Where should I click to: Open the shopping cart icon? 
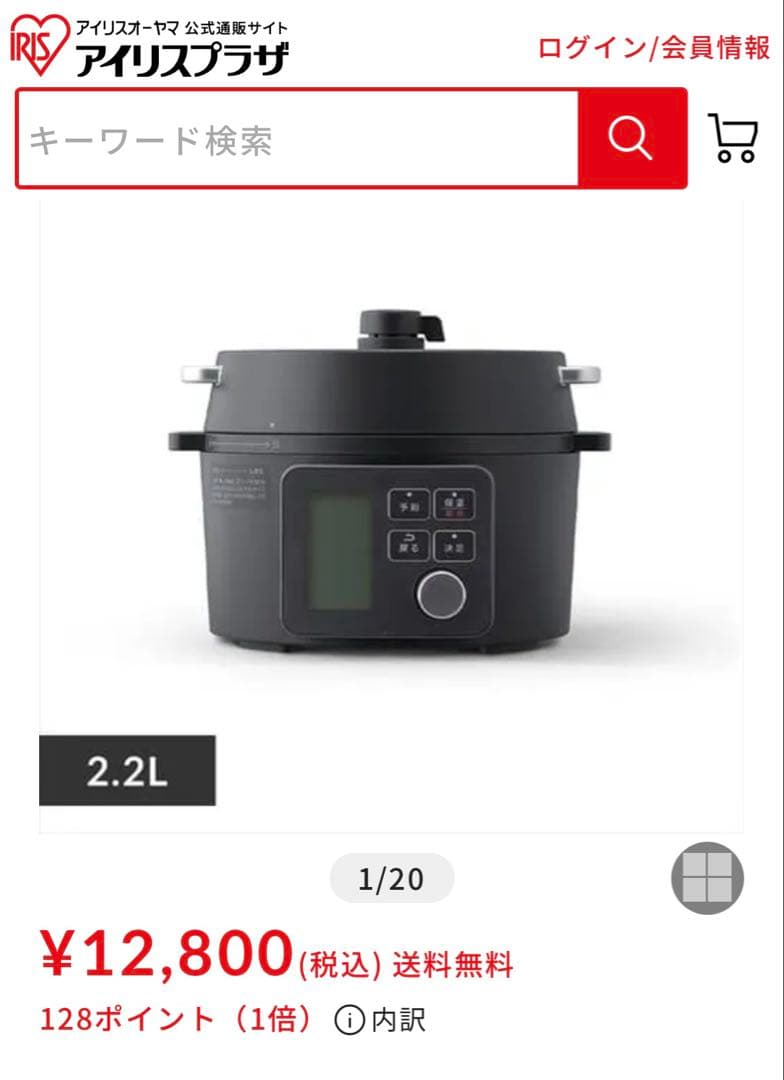(732, 140)
